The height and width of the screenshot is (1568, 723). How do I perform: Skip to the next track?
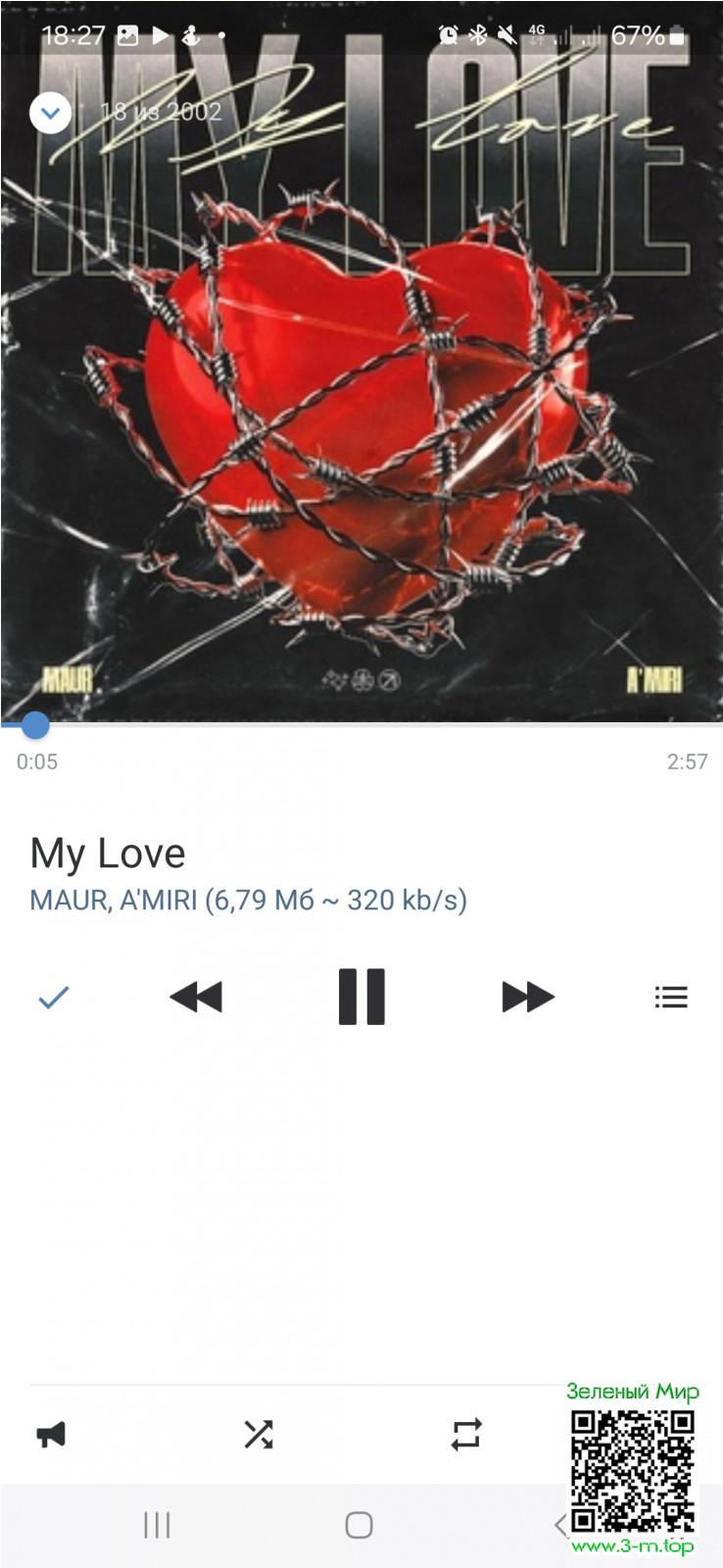click(528, 998)
